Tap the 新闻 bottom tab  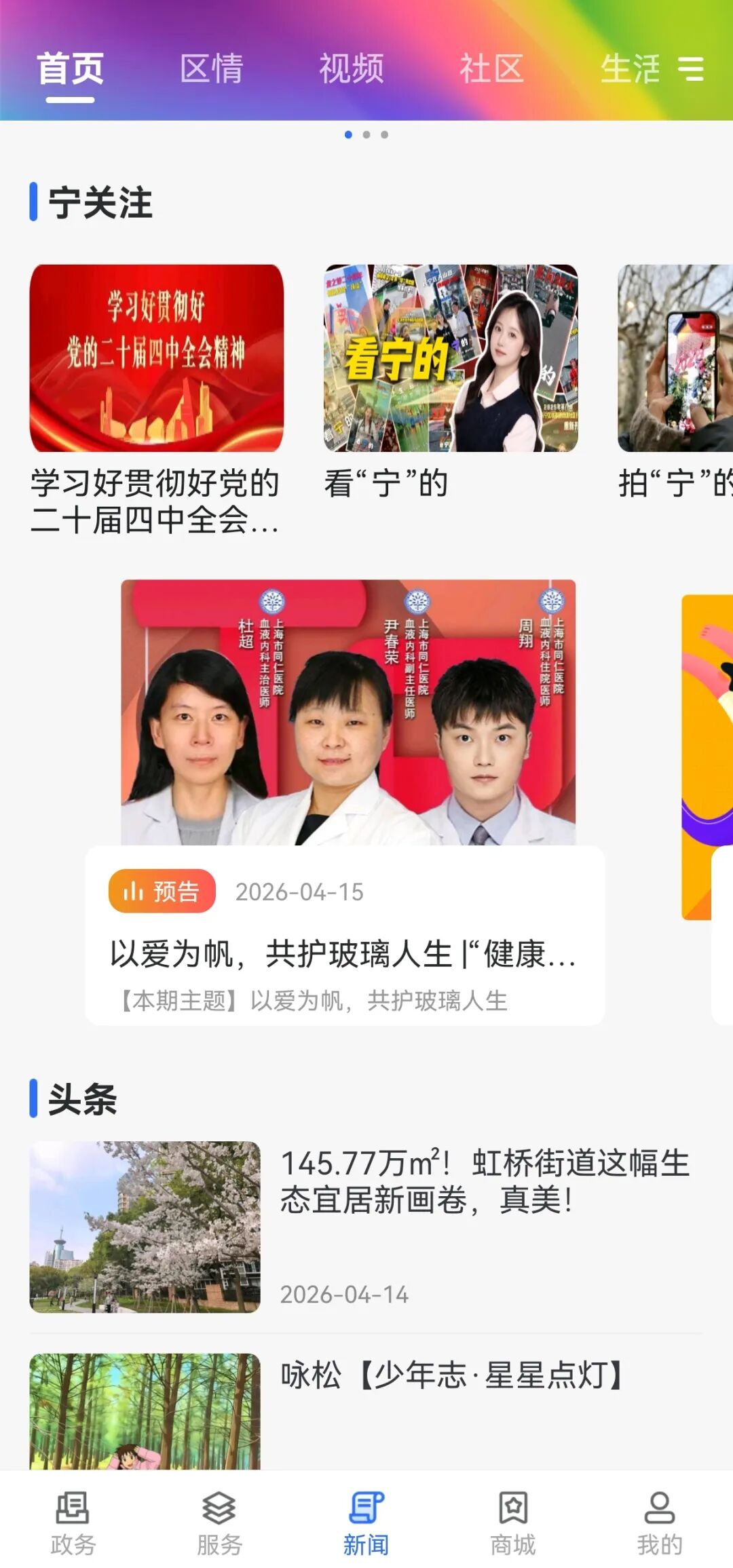[x=366, y=1523]
